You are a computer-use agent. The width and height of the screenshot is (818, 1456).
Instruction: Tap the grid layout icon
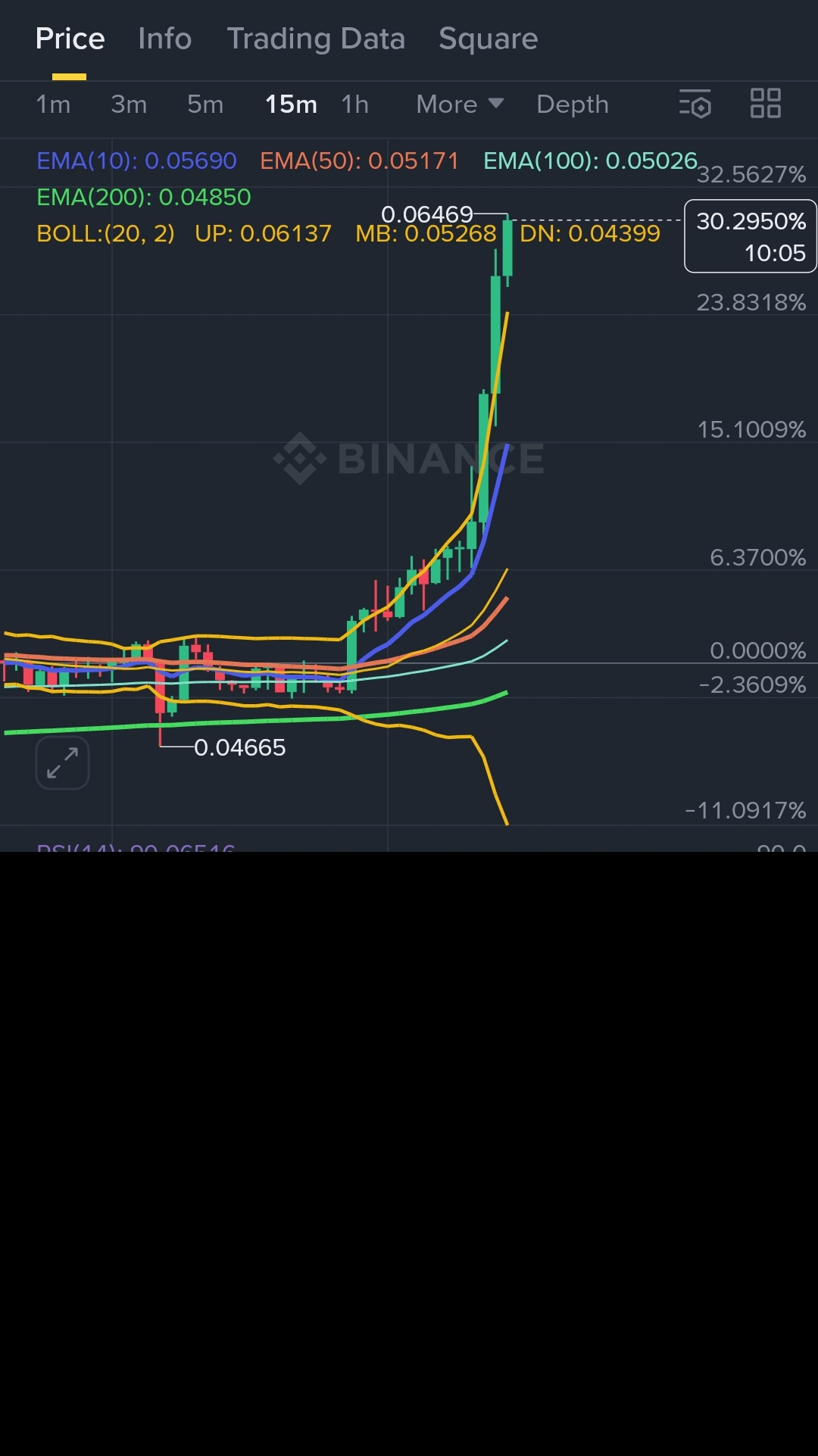point(765,104)
